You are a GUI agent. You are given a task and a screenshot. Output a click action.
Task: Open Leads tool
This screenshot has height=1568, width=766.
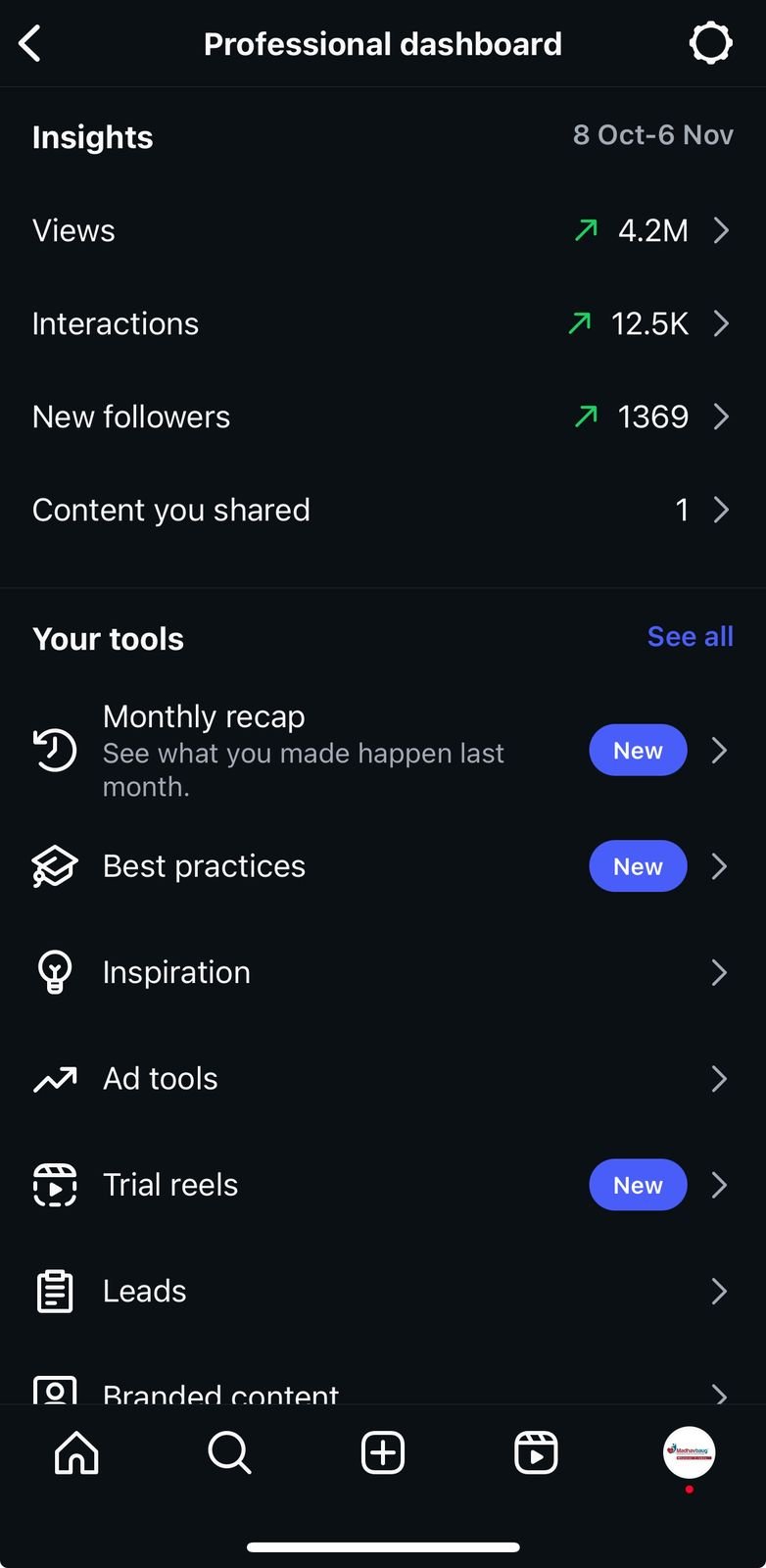[382, 1292]
